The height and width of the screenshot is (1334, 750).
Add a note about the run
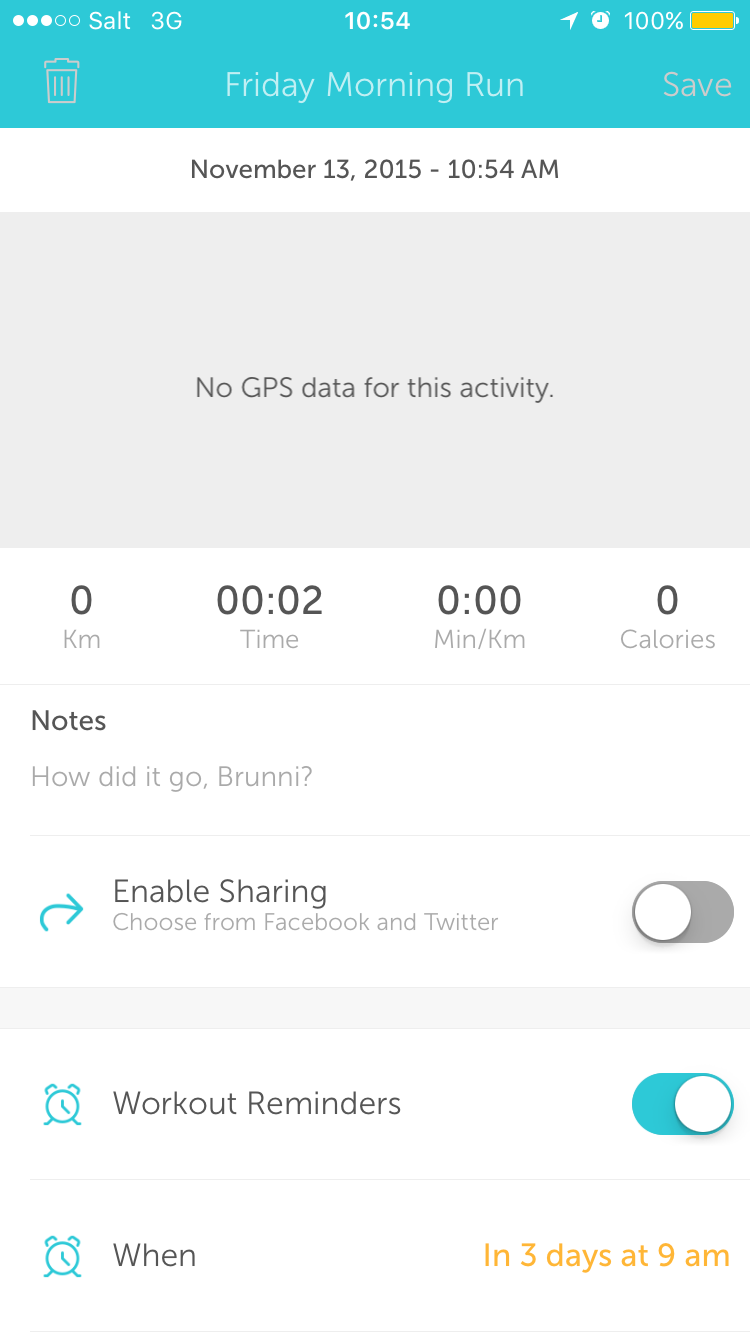coord(375,777)
